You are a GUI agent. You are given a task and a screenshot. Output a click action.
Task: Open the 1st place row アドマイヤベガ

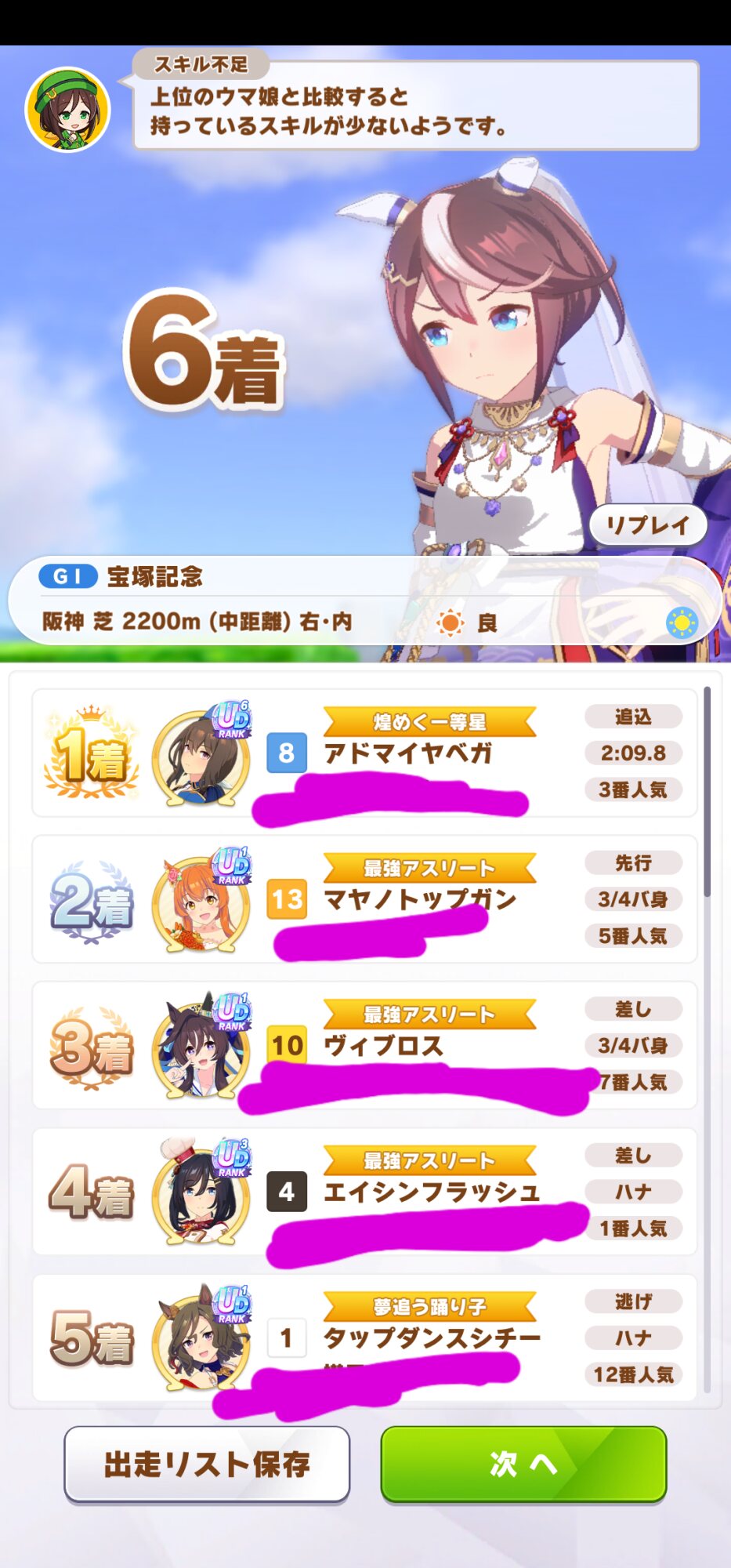click(364, 753)
